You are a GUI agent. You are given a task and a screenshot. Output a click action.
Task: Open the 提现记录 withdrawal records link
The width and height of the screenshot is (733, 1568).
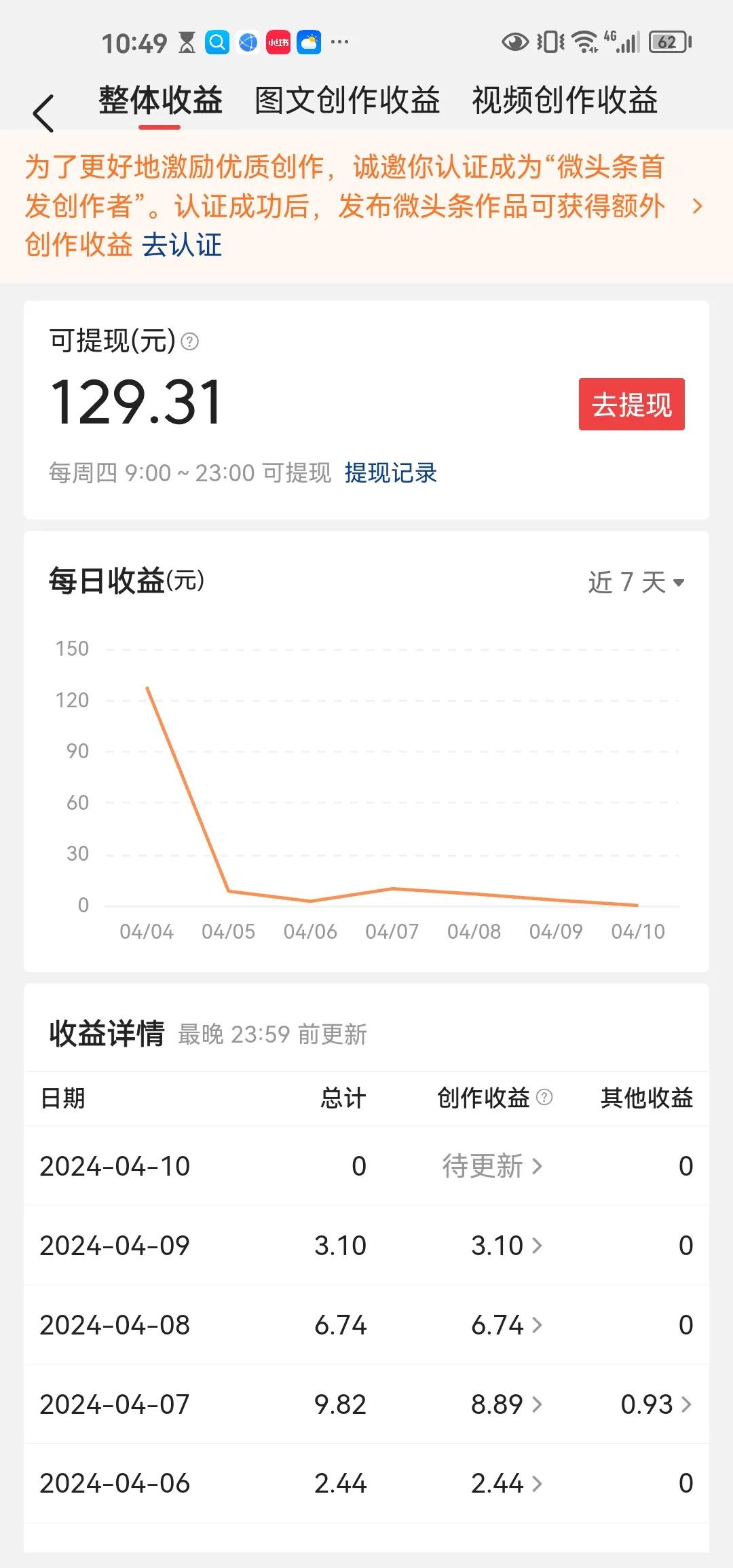[390, 473]
